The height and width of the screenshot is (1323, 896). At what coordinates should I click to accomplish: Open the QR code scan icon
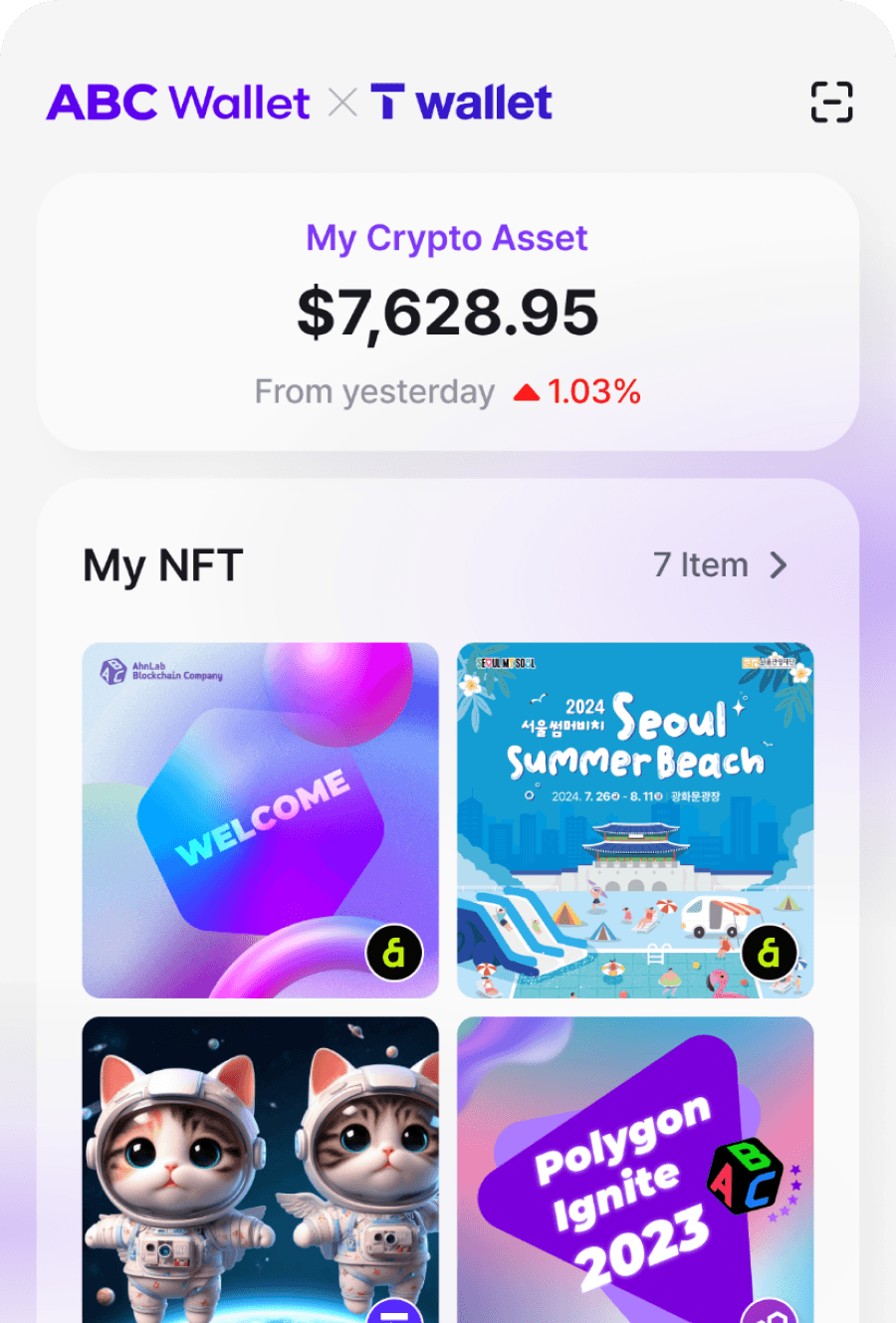pyautogui.click(x=832, y=103)
